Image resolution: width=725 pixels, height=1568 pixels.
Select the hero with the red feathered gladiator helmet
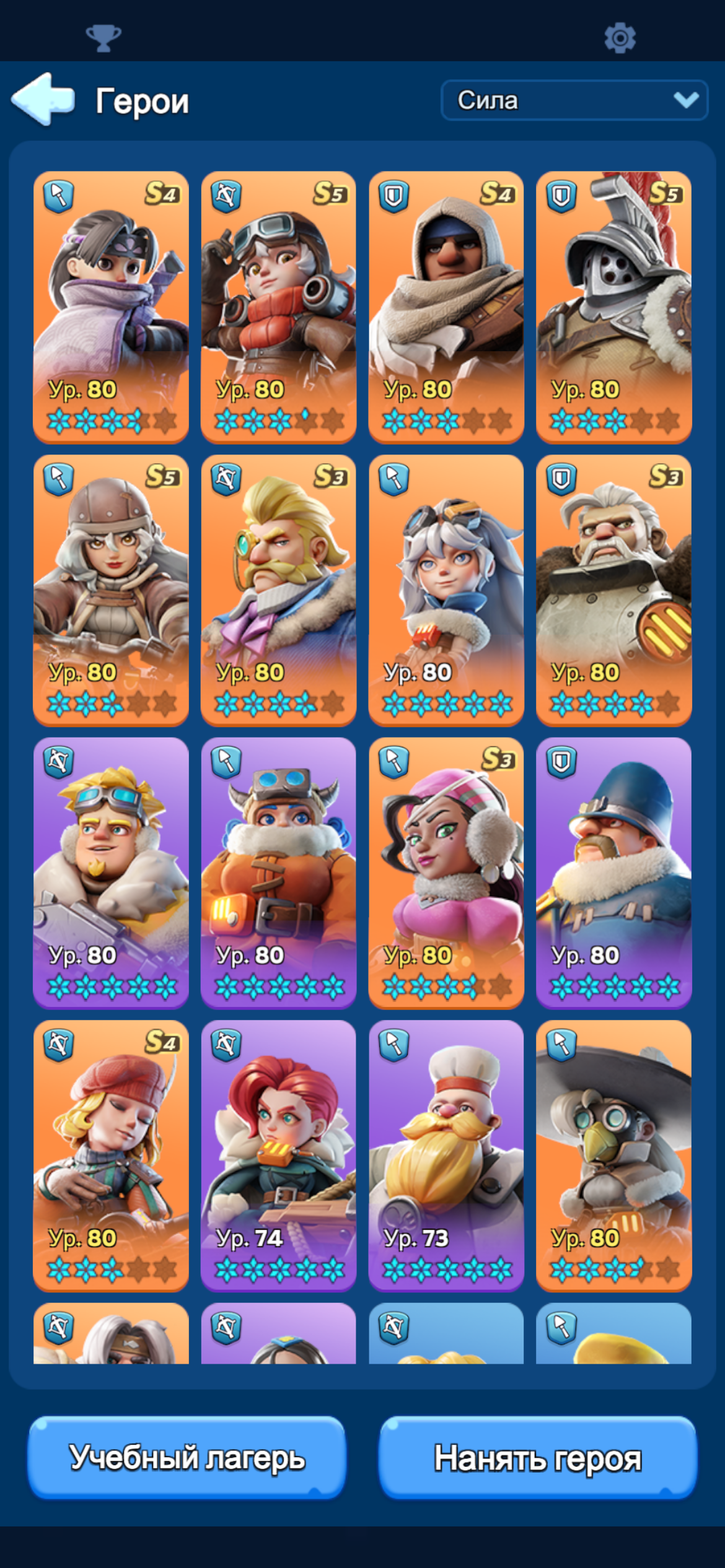click(x=613, y=307)
